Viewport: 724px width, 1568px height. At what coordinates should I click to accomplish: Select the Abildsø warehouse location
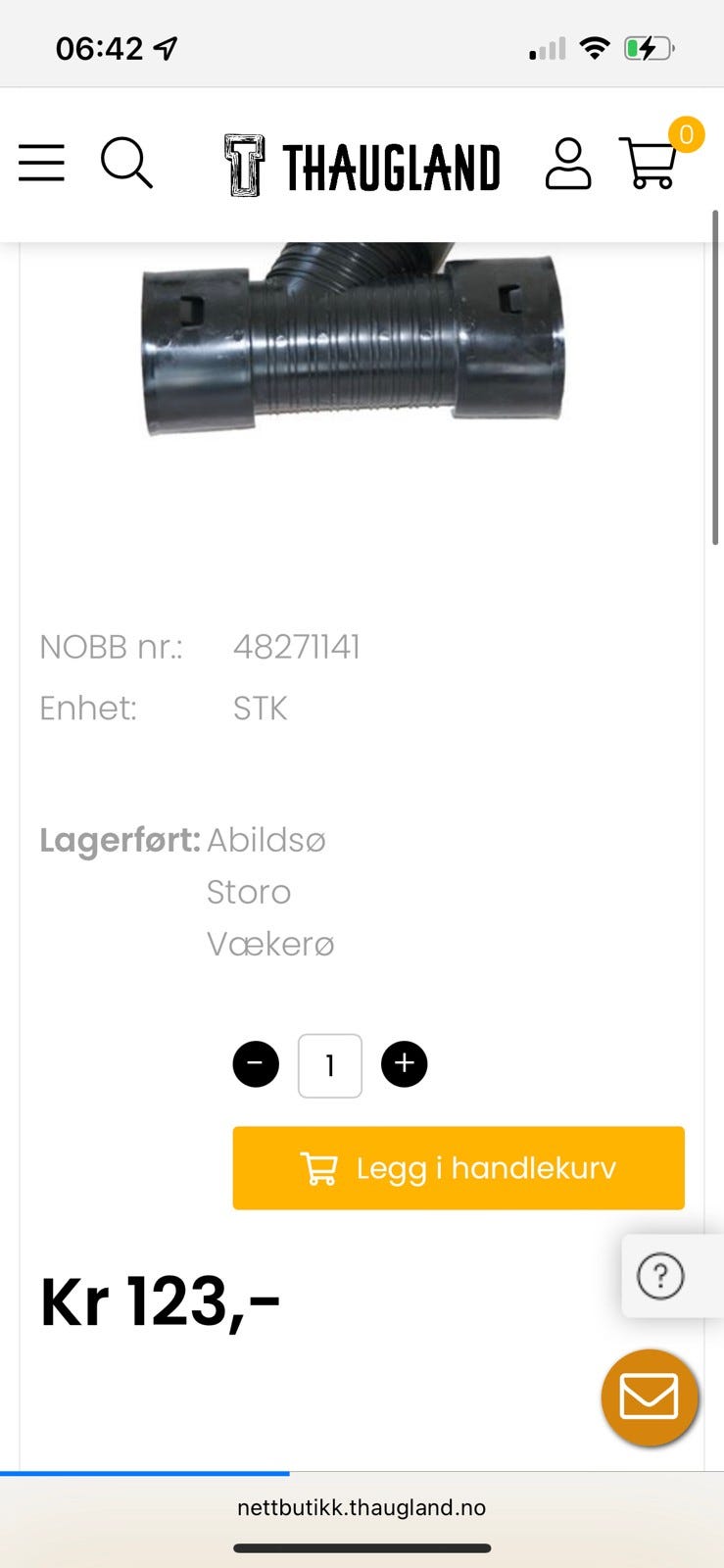265,840
